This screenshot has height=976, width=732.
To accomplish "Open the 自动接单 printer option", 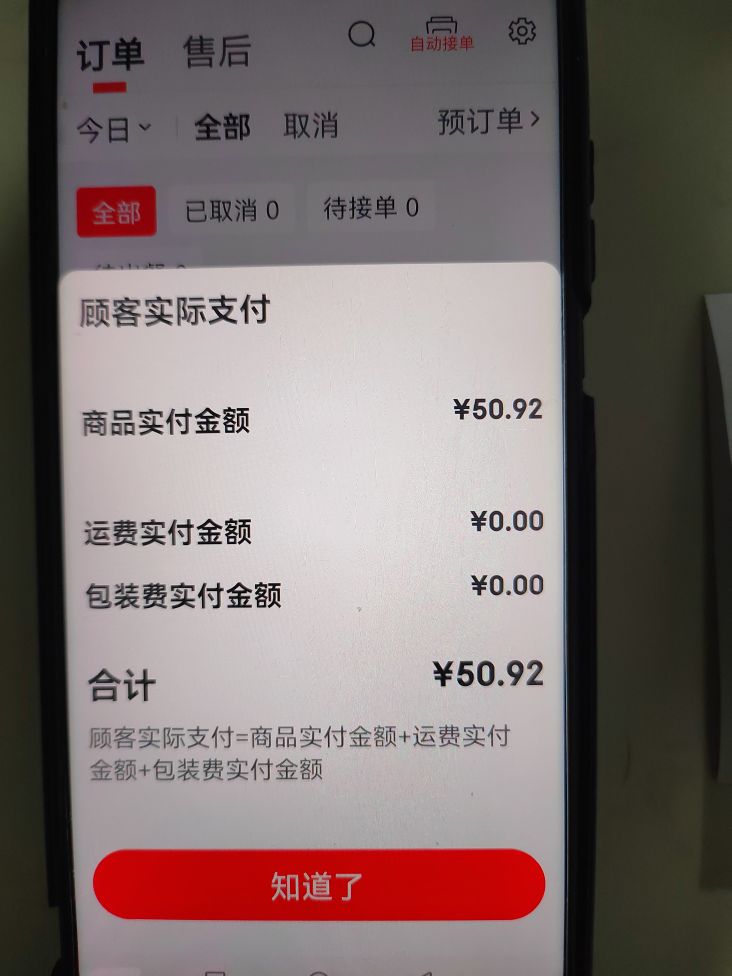I will coord(441,34).
